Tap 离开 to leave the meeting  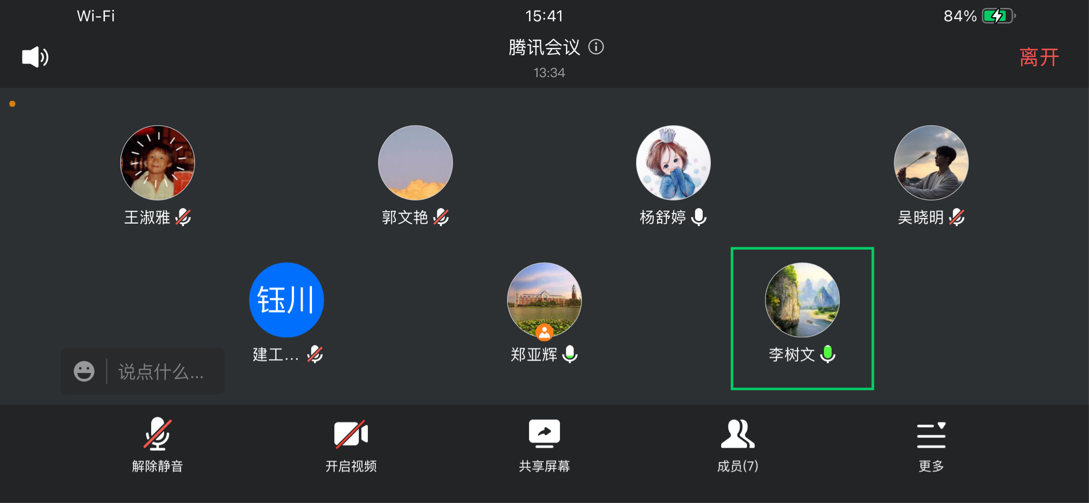pos(1038,57)
